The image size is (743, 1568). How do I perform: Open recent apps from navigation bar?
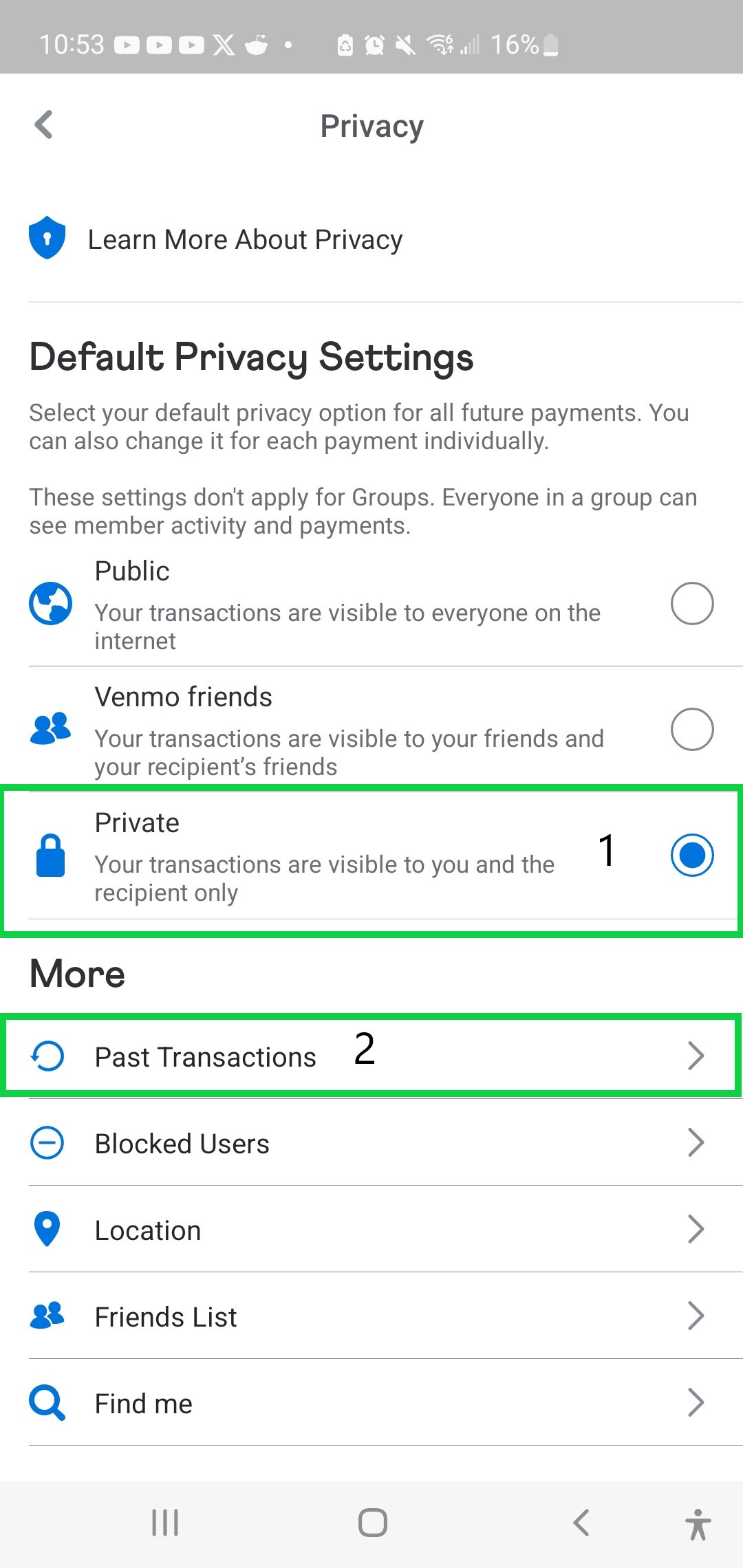[x=165, y=1523]
